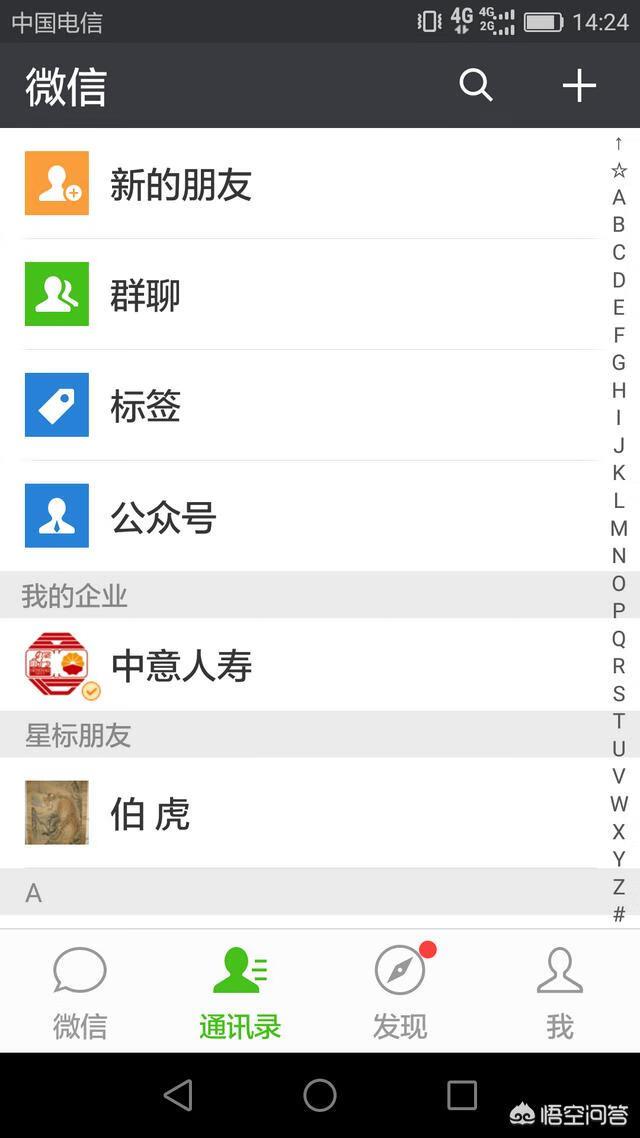Go to the 我 profile tab
The image size is (640, 1138).
point(559,992)
